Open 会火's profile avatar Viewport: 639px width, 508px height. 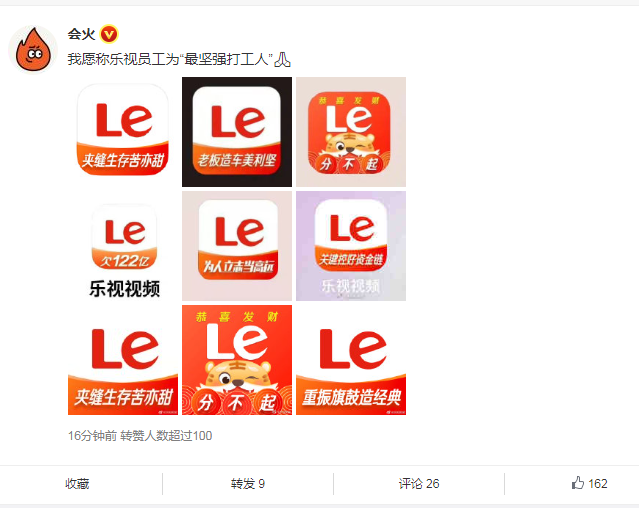pos(33,47)
